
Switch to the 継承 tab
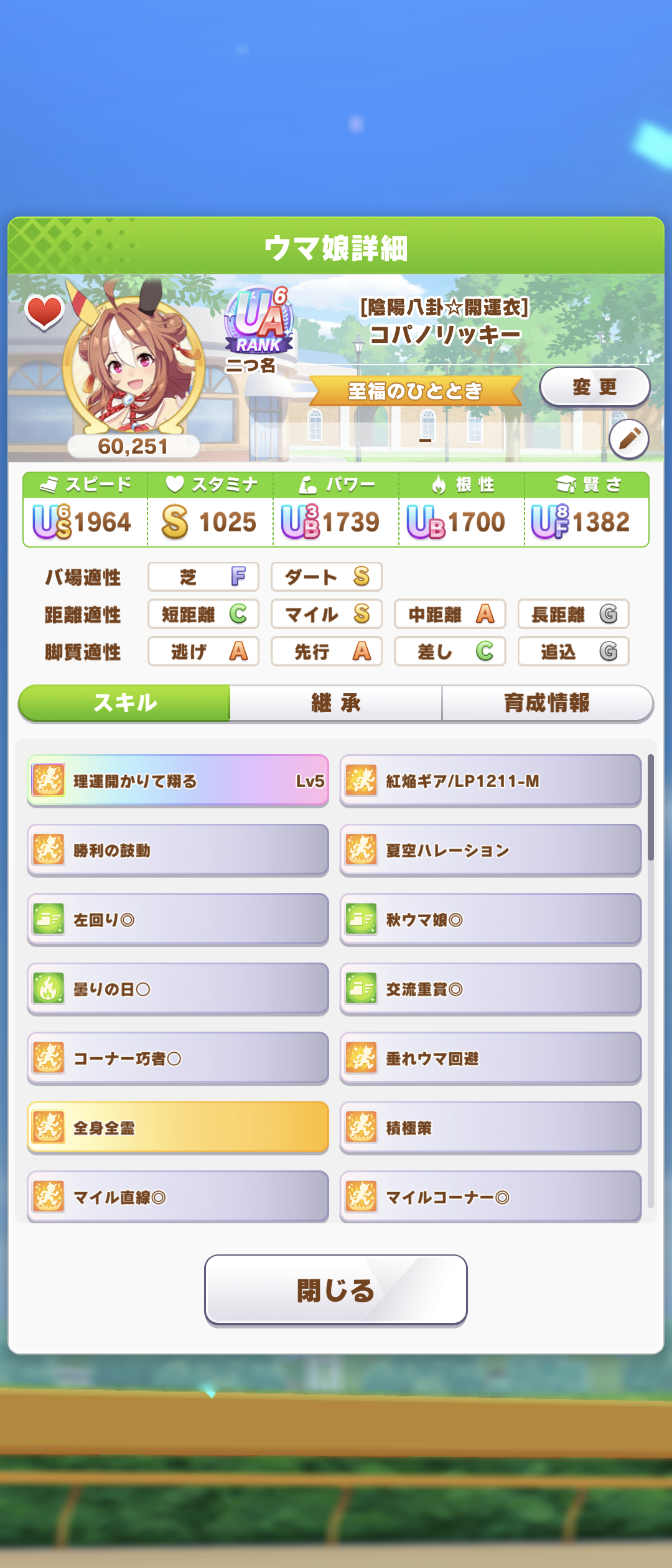[x=336, y=703]
